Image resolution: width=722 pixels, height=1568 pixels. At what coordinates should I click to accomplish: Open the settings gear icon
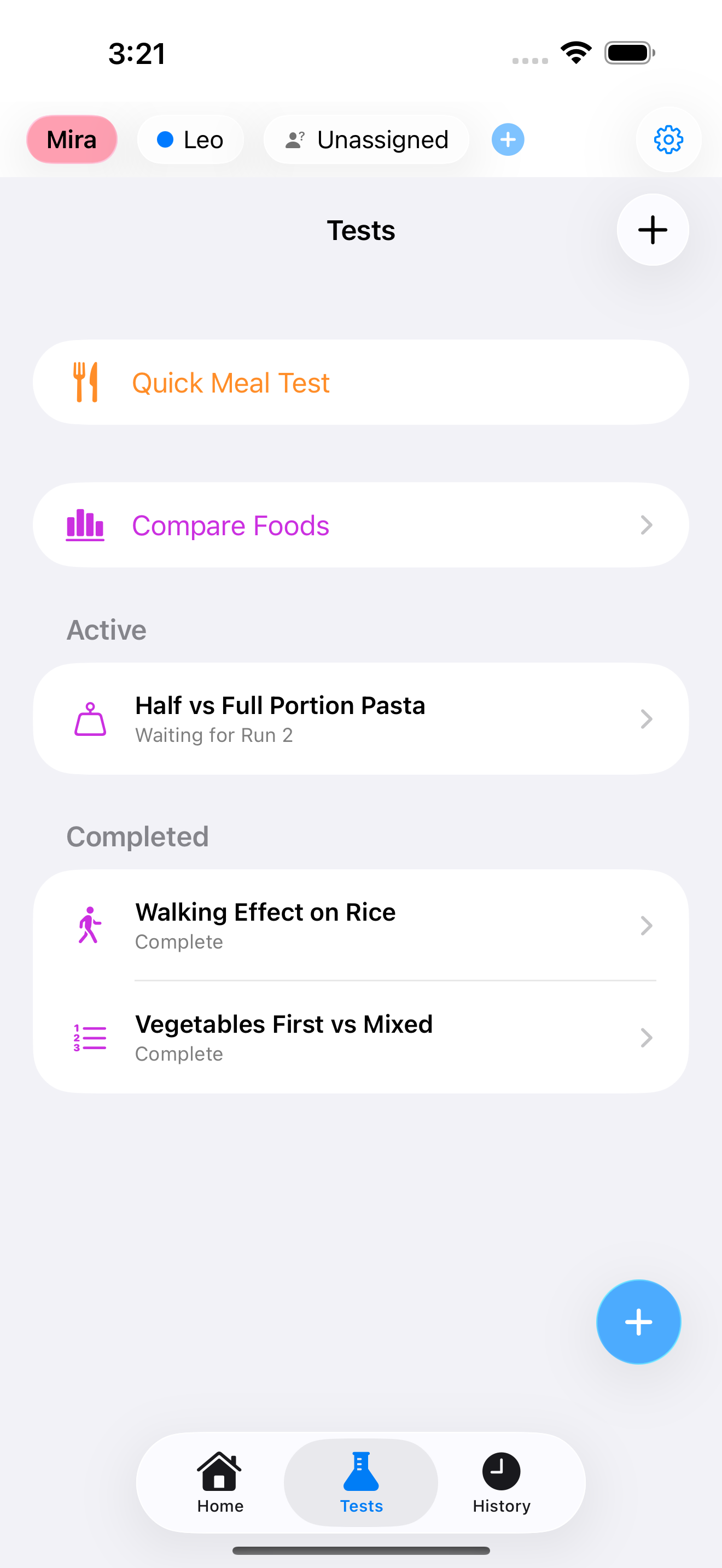coord(668,139)
